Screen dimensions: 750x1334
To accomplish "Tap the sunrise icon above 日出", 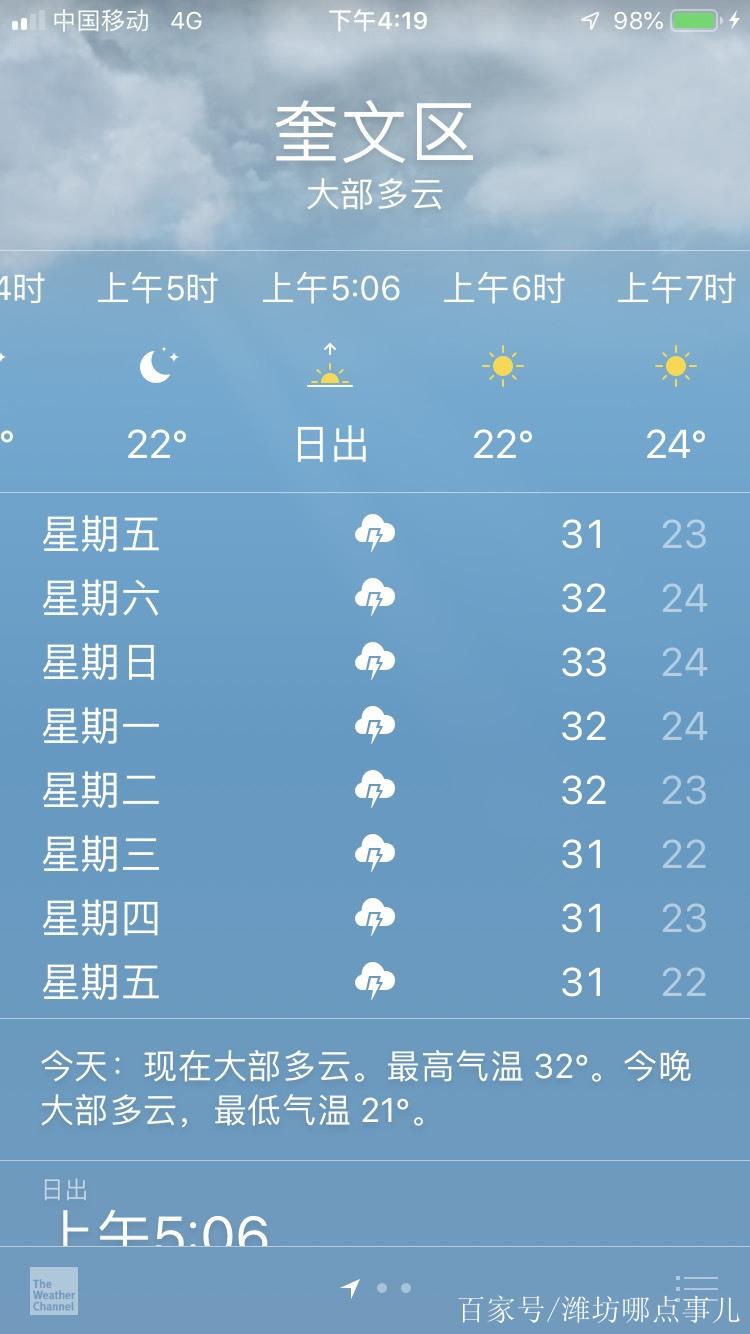I will coord(330,367).
